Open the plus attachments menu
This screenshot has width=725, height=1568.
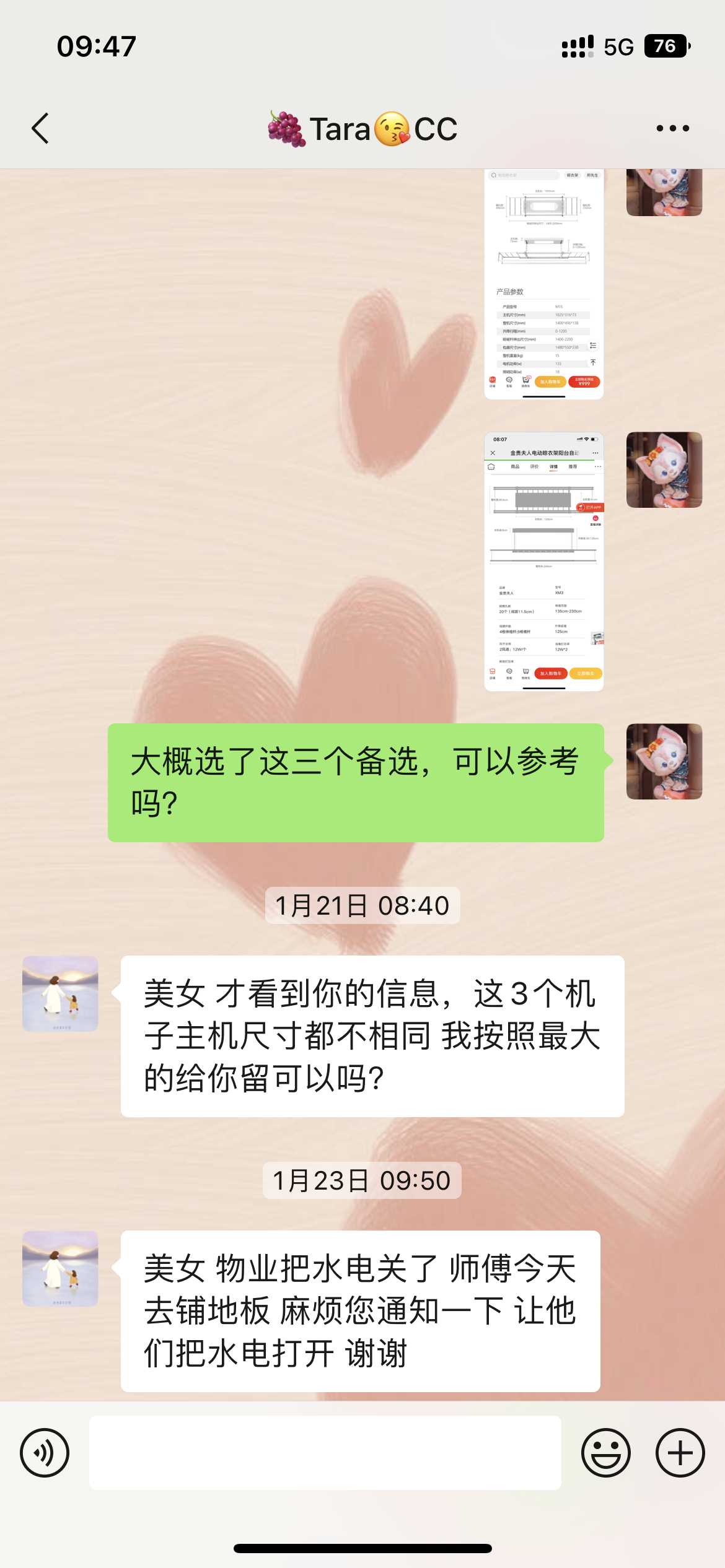point(680,1452)
